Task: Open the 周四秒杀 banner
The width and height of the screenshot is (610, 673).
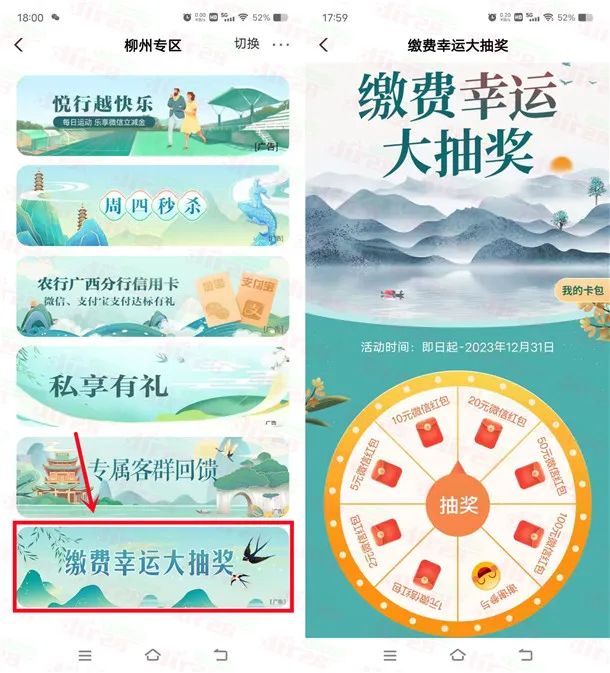Action: 152,205
